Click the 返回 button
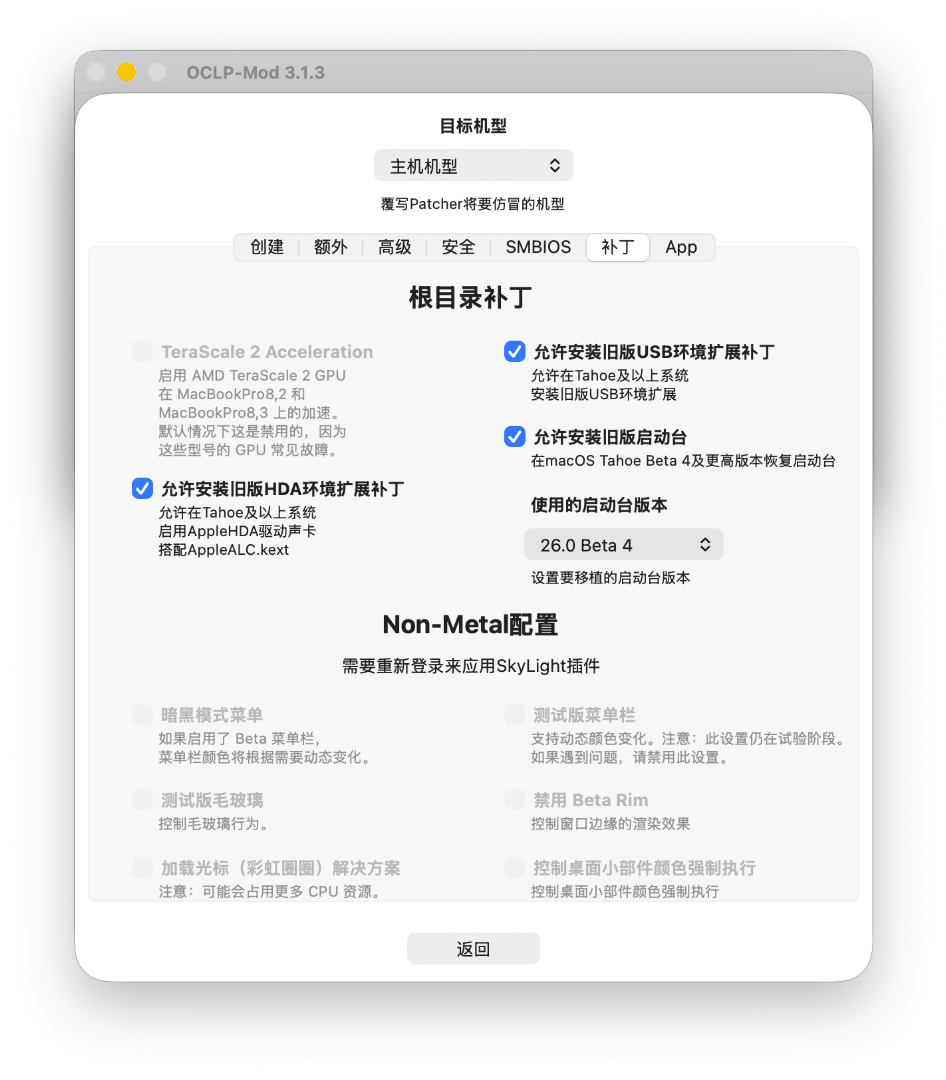946x1080 pixels. (473, 949)
